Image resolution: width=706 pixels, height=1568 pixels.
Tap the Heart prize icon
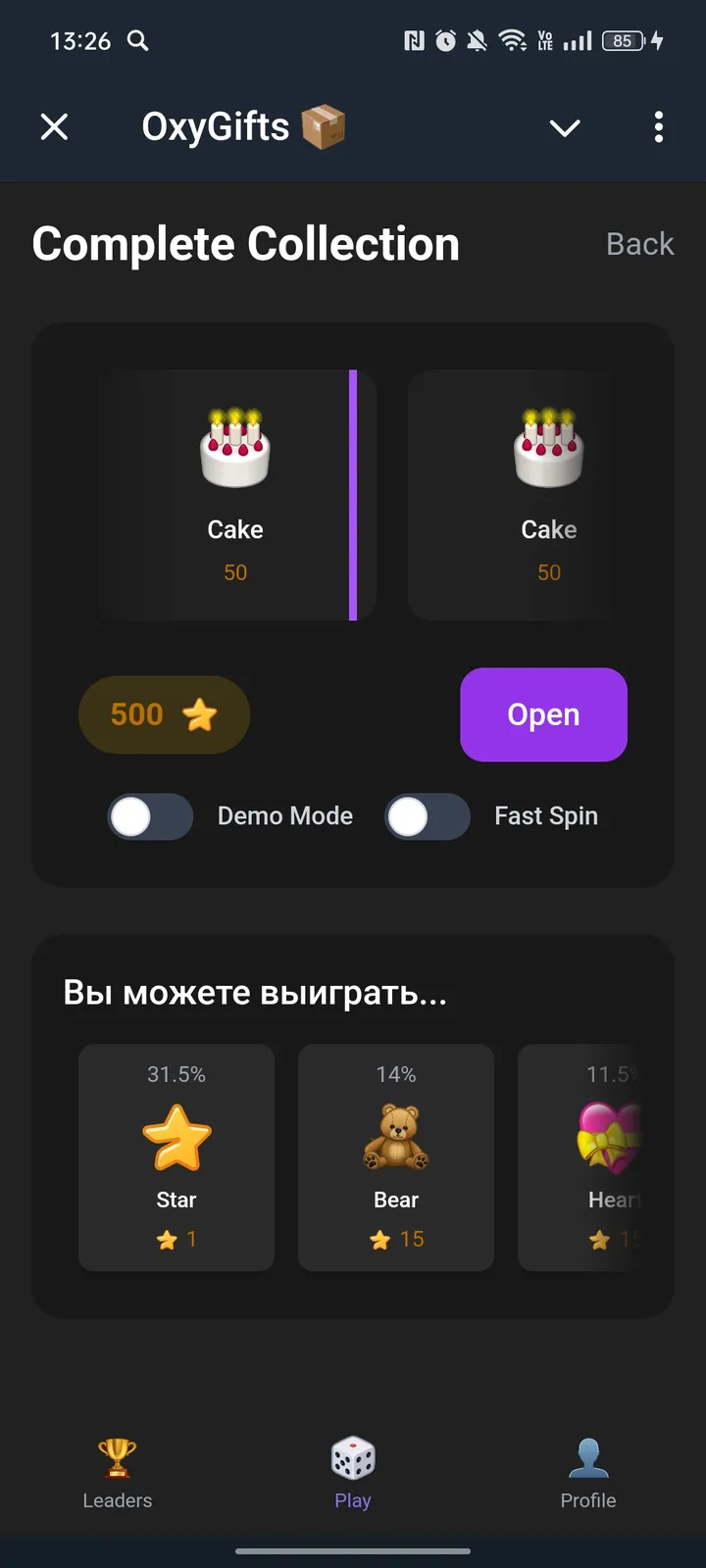608,1137
